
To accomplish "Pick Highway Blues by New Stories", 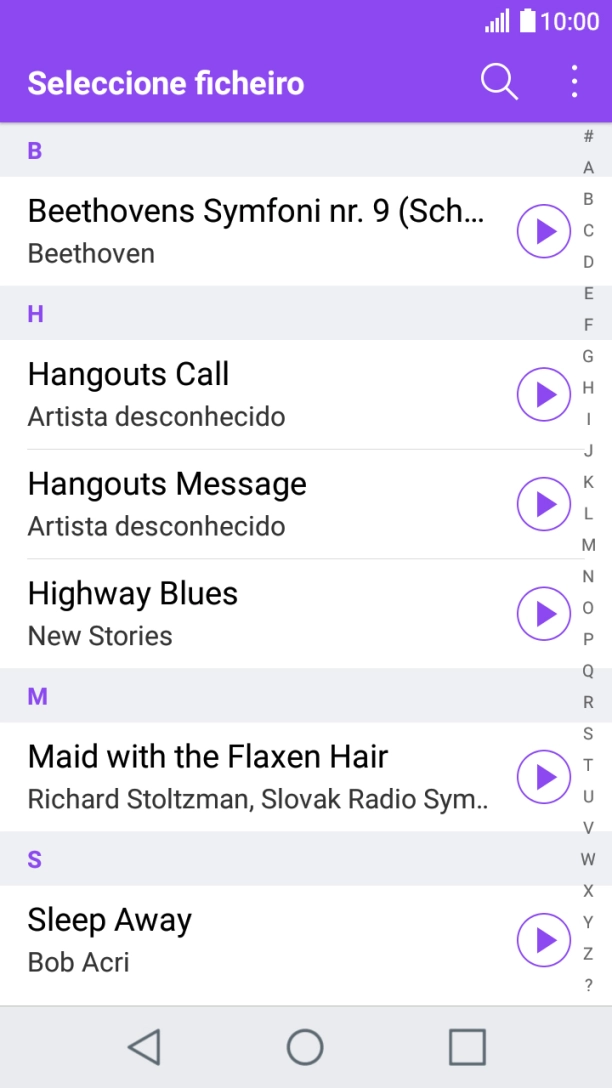I will click(255, 613).
